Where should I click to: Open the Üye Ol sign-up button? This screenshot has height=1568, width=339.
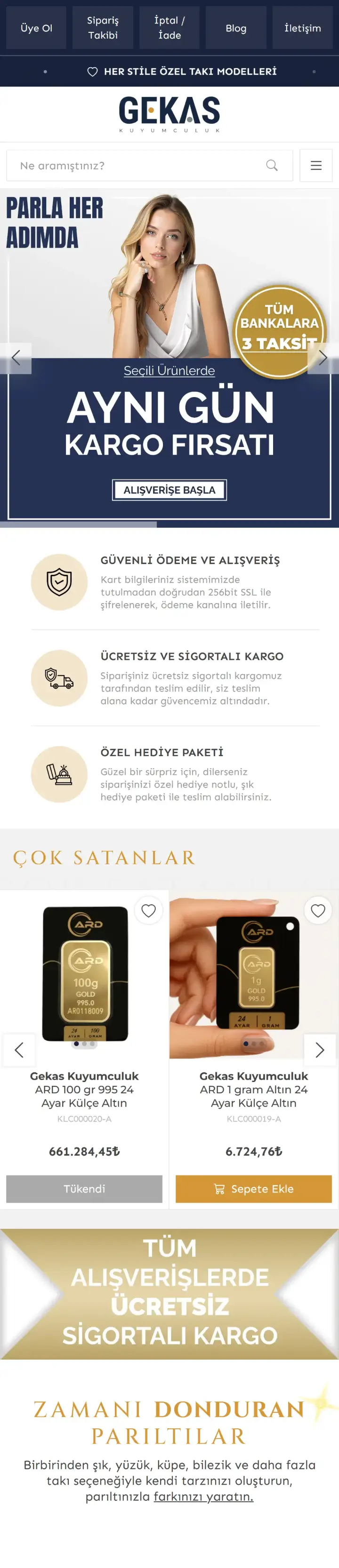tap(37, 28)
